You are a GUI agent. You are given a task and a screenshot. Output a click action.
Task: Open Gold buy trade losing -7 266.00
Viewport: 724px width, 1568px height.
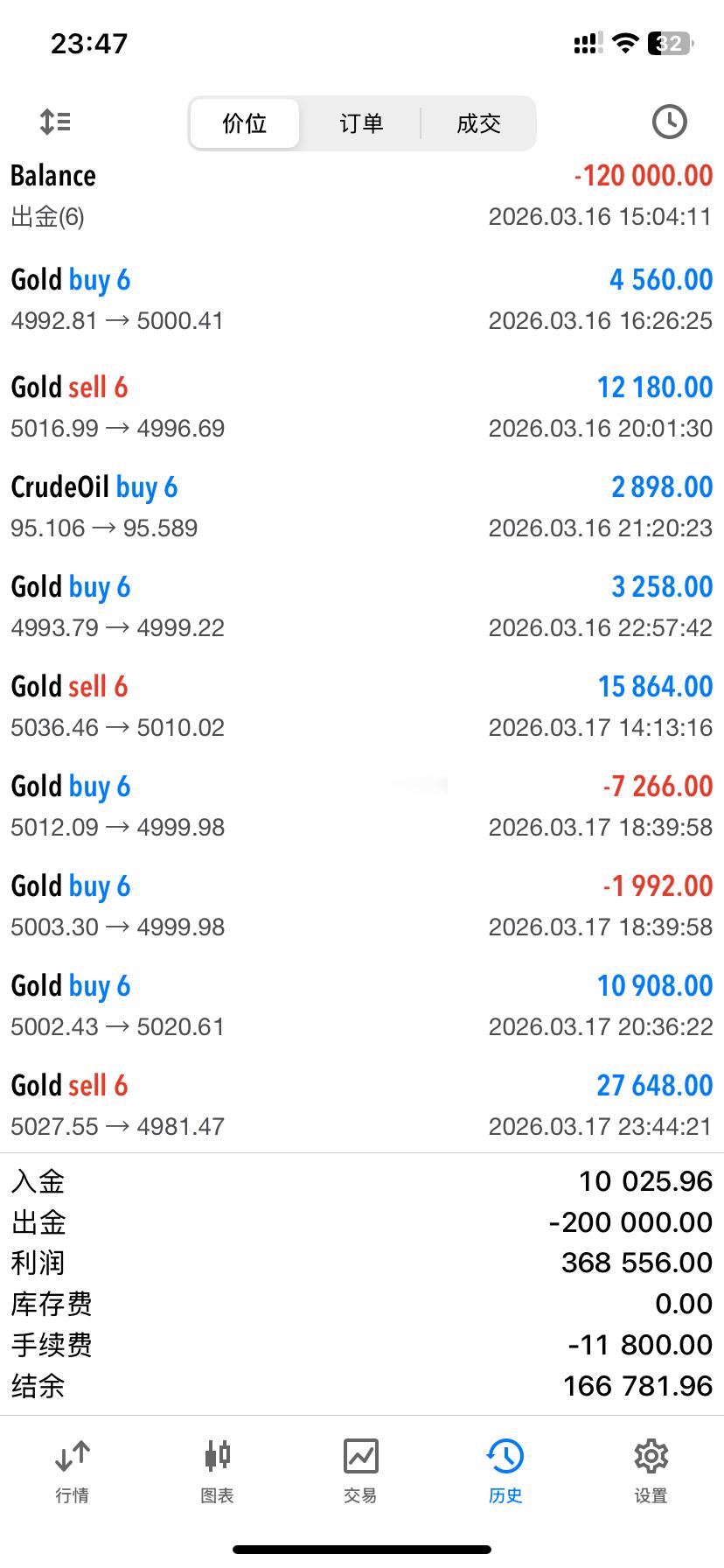tap(362, 806)
